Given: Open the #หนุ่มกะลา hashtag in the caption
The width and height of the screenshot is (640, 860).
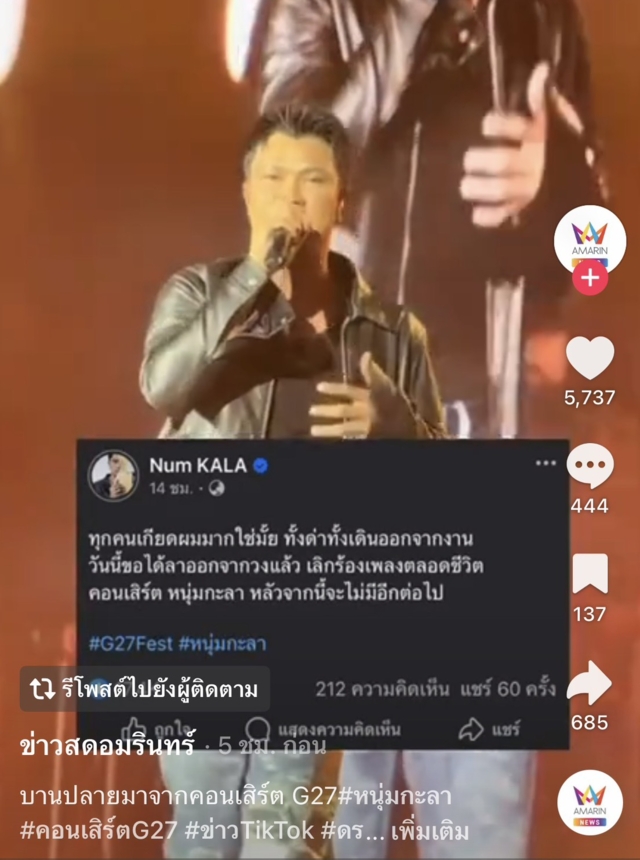Looking at the screenshot, I should [394, 797].
